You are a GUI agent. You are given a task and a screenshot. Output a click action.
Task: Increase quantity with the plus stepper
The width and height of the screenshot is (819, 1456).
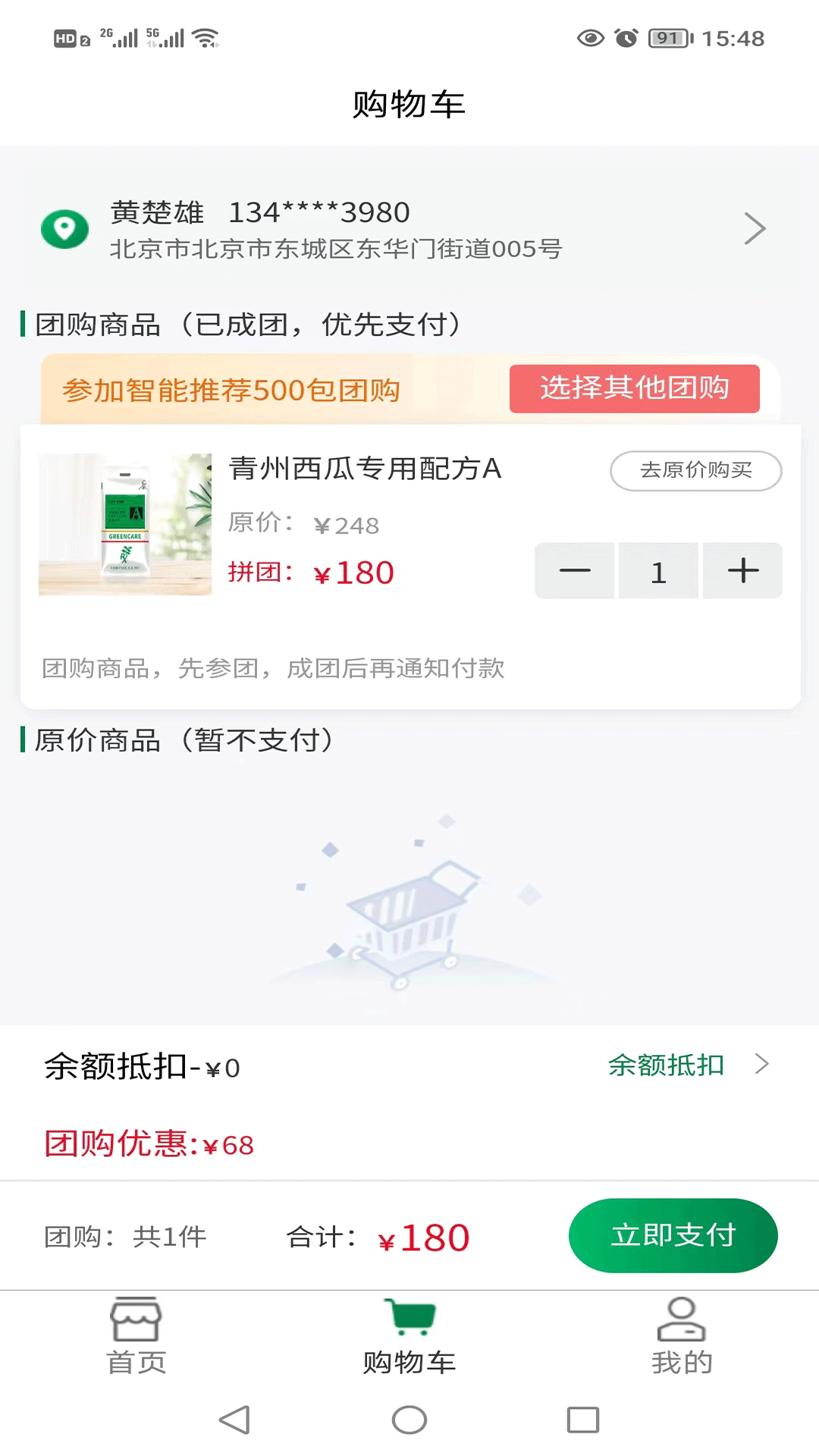point(742,570)
